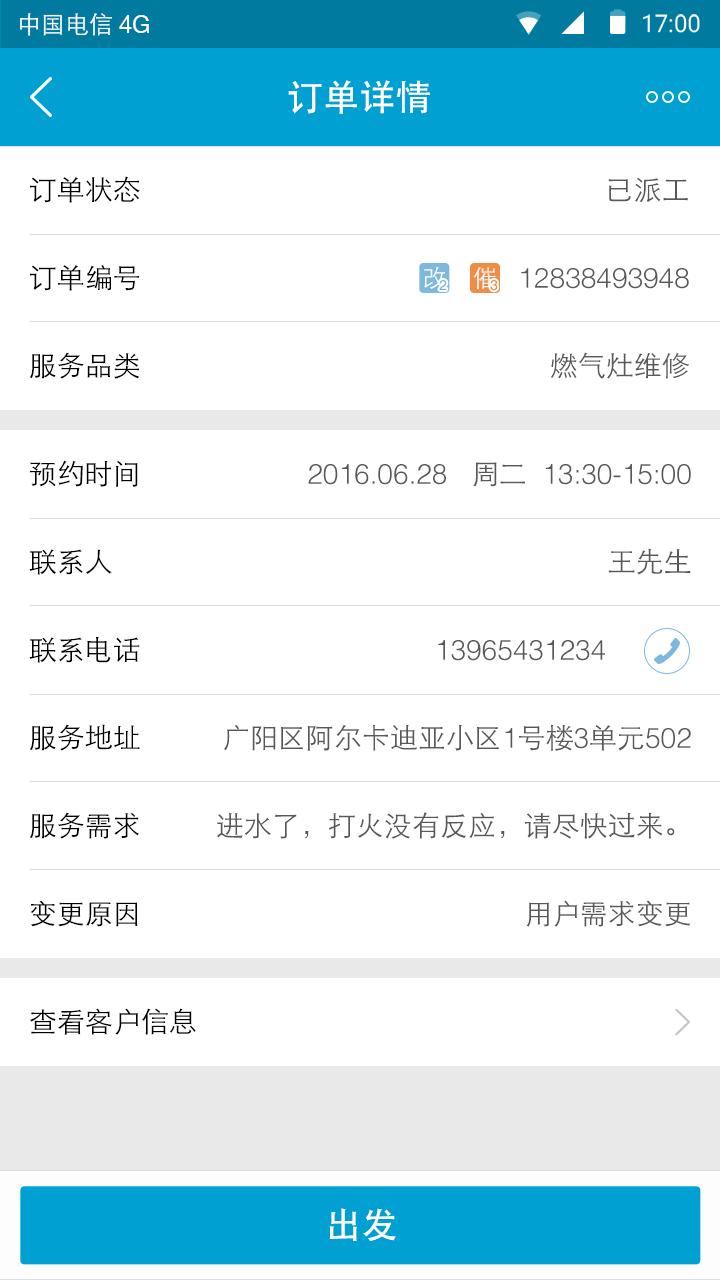Call the contact number 13965431234
This screenshot has width=720, height=1280.
666,651
